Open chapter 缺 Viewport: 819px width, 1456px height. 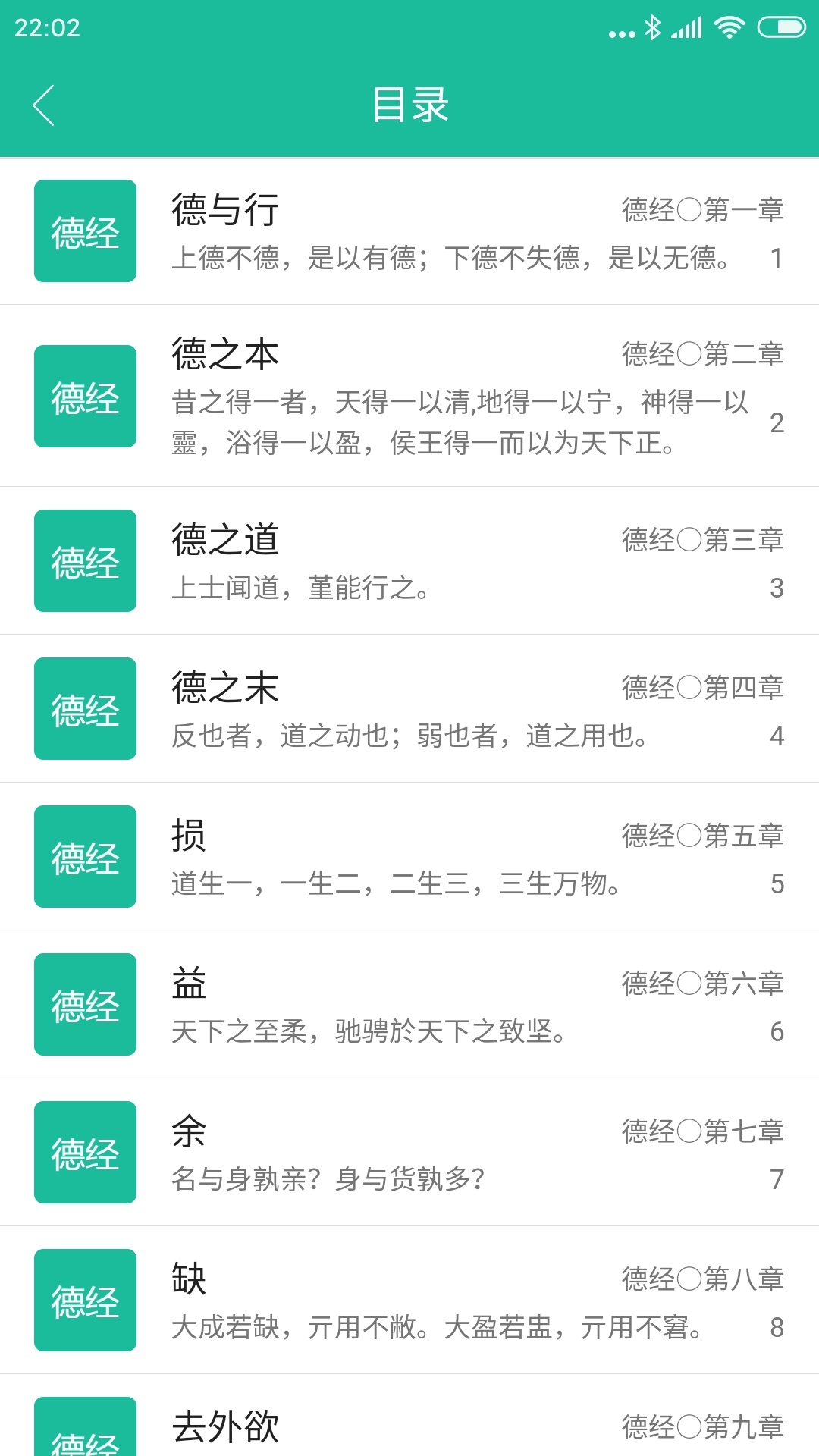point(409,1301)
